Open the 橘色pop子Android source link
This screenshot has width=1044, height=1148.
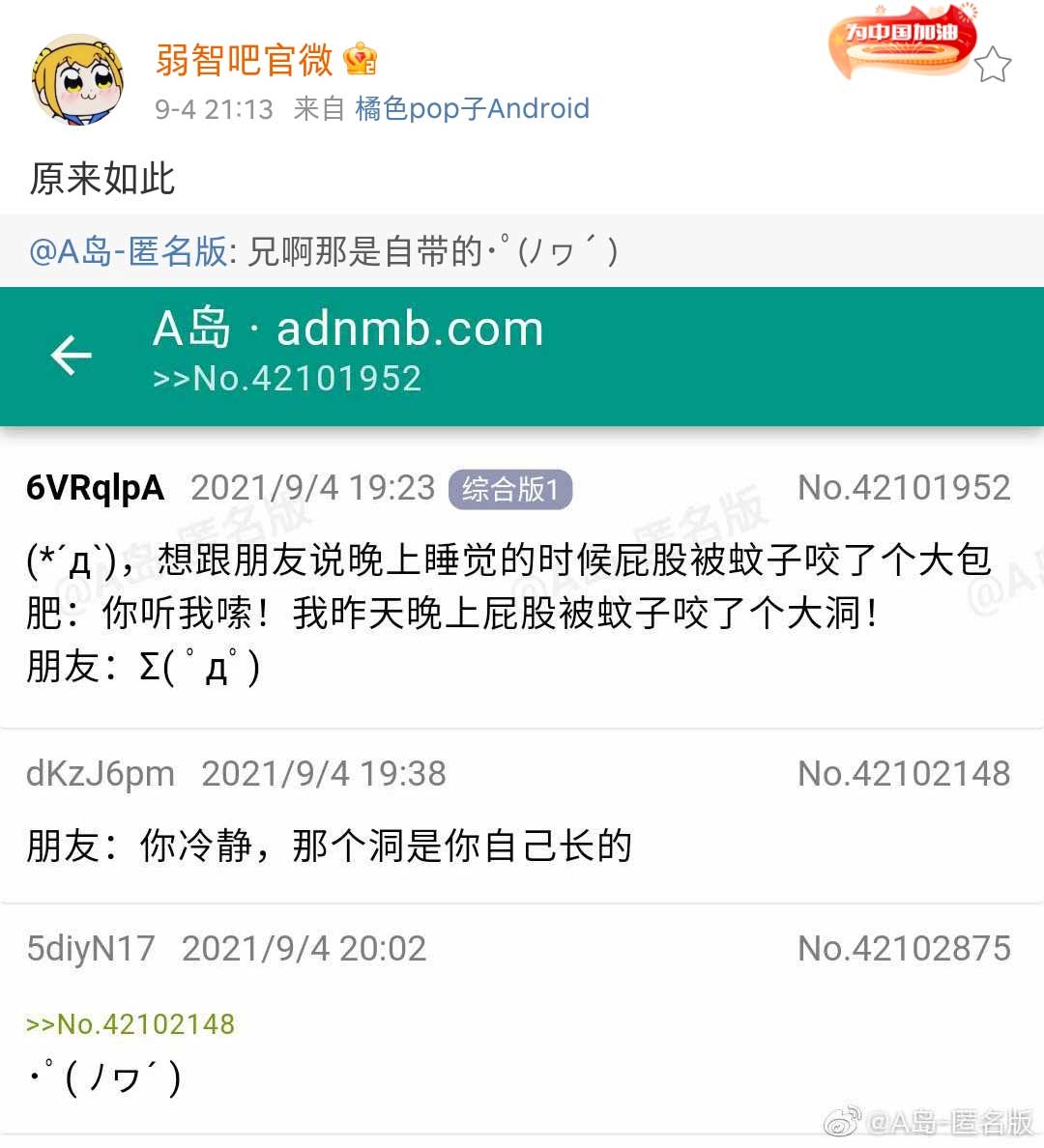(x=472, y=108)
